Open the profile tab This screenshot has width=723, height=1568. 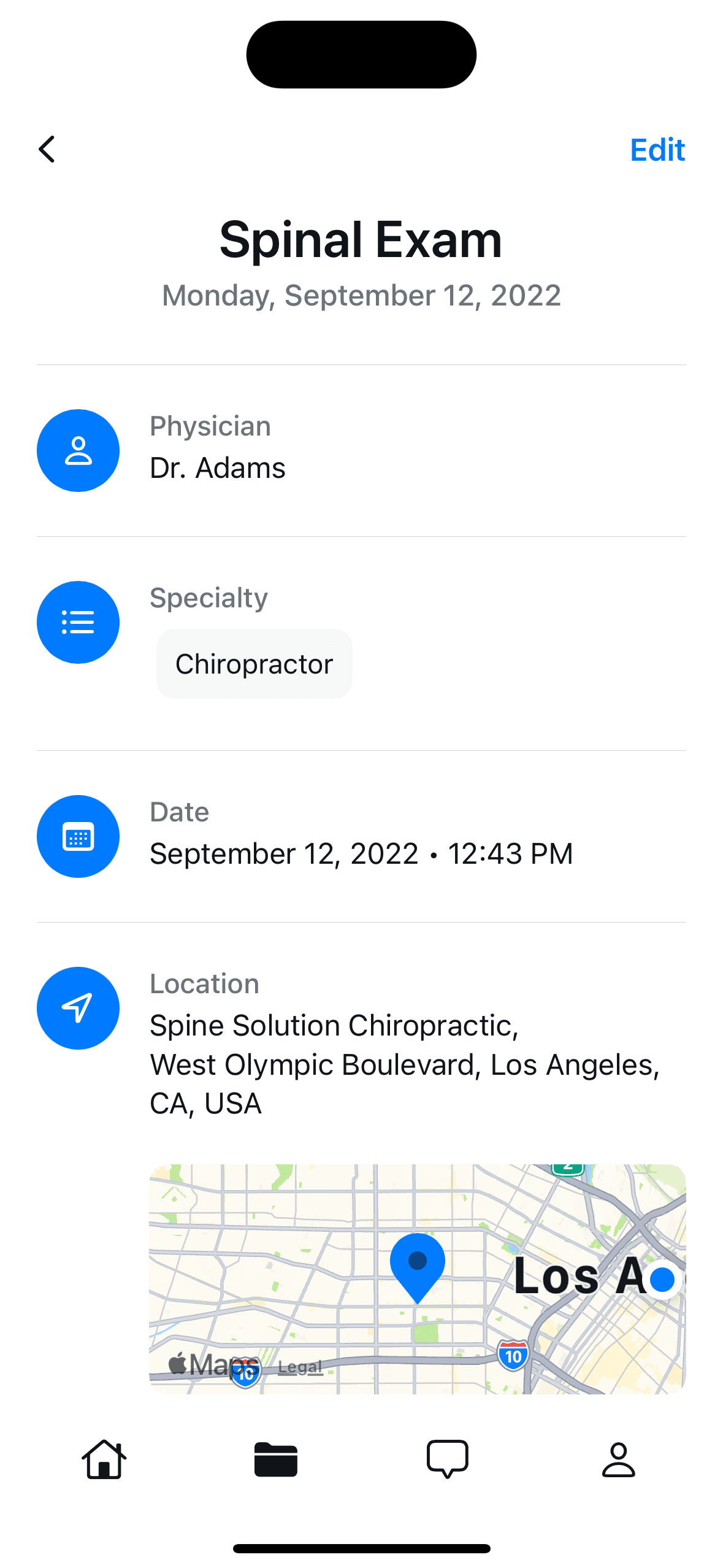coord(618,1459)
